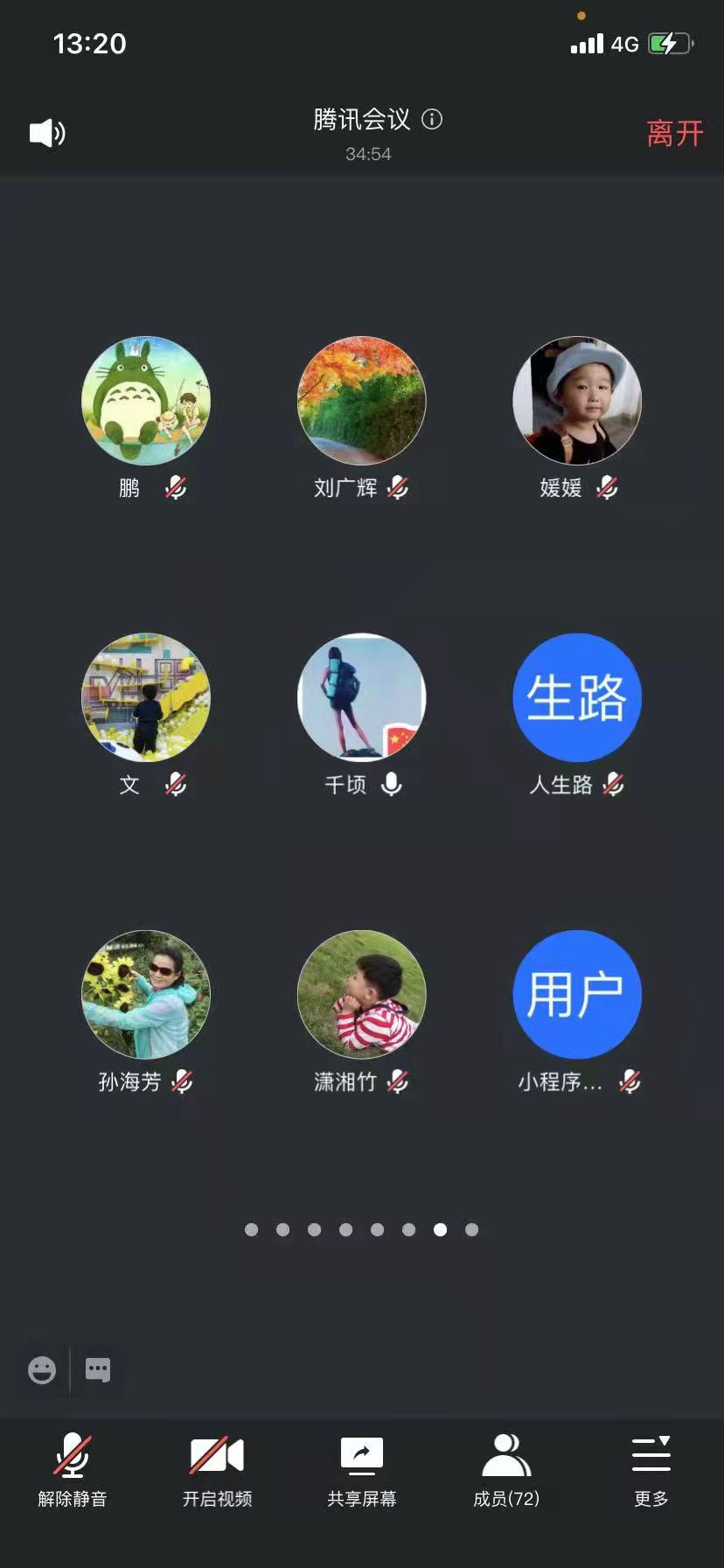Select participant 文's avatar
The height and width of the screenshot is (1568, 724).
tap(146, 697)
